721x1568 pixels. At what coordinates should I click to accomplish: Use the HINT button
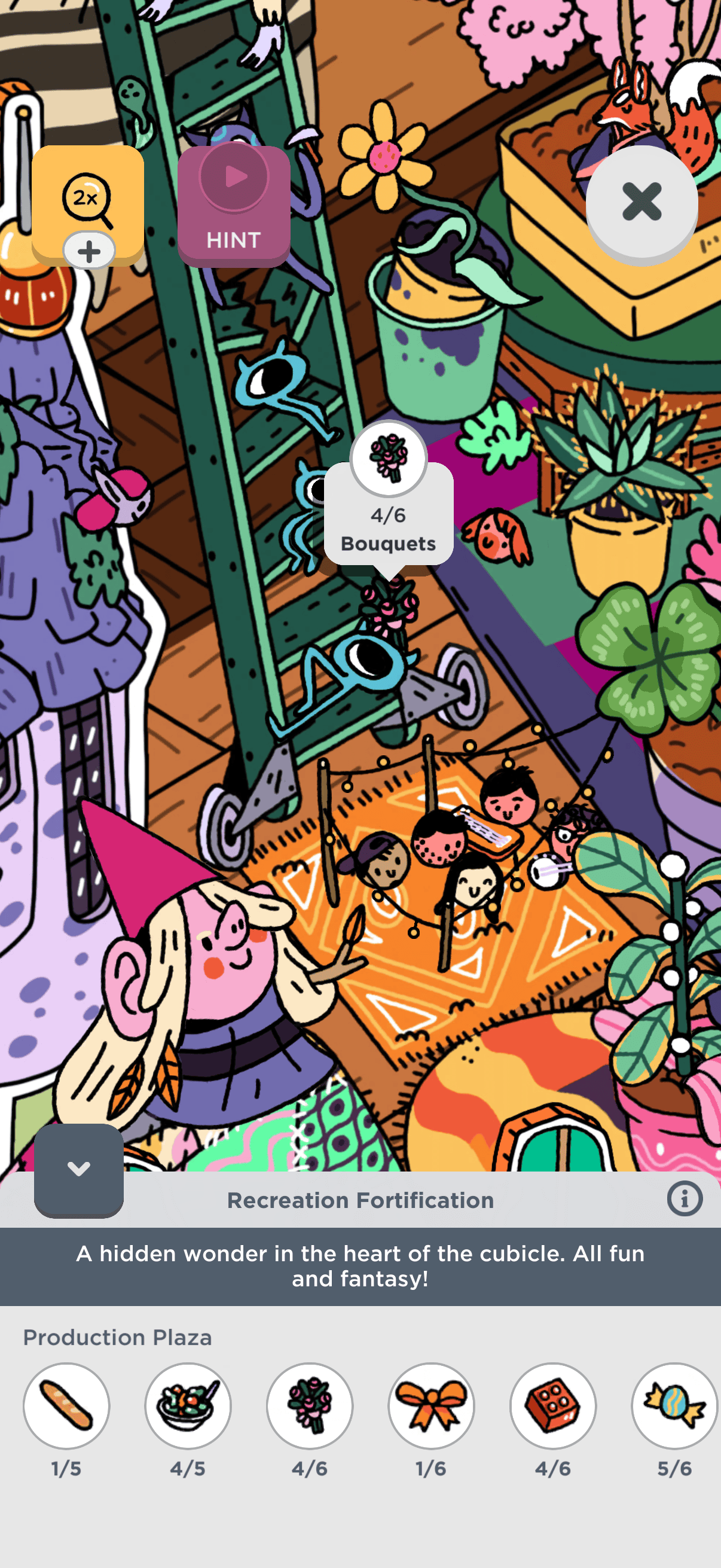coord(234,206)
